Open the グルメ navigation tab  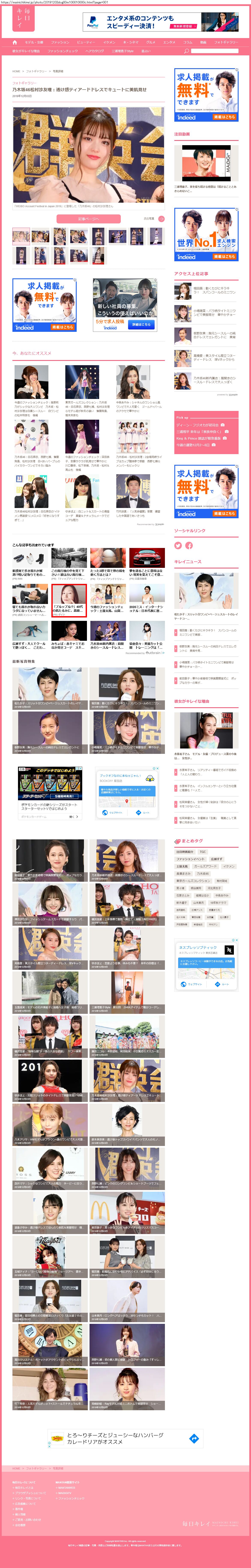151,42
